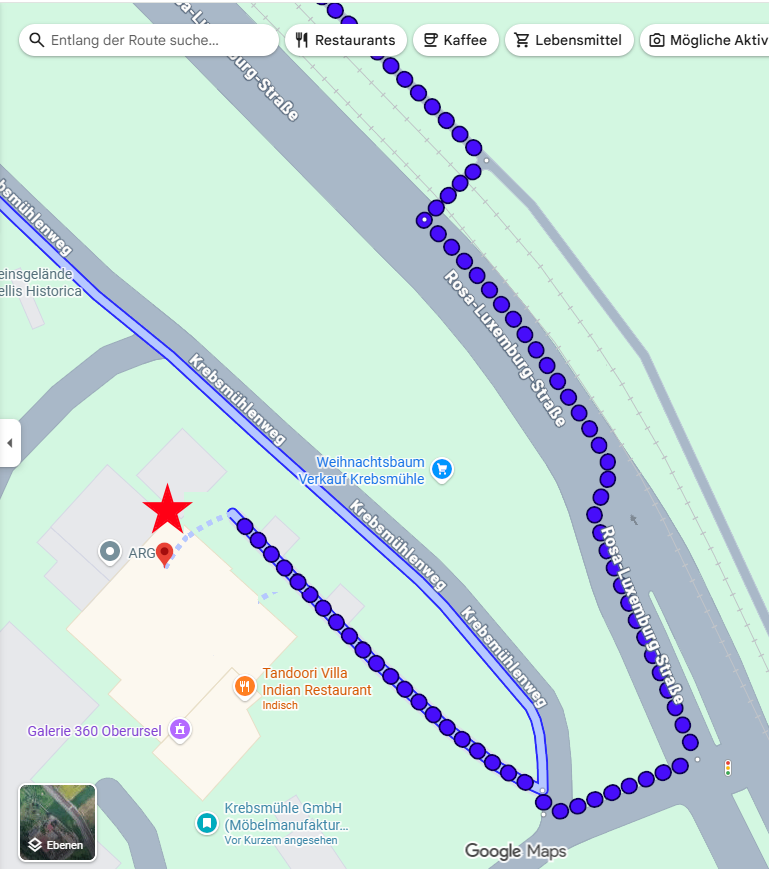Open Krebsmühle GmbH saved place marker
This screenshot has width=769, height=869.
click(206, 823)
